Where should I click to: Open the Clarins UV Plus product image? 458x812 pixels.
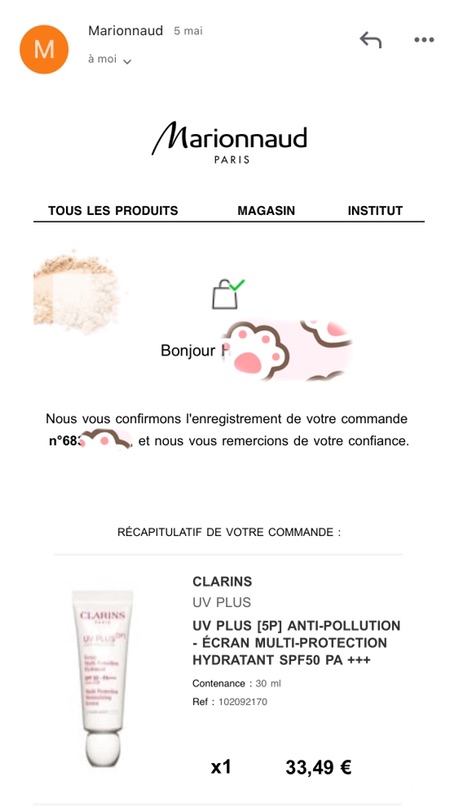tap(103, 678)
